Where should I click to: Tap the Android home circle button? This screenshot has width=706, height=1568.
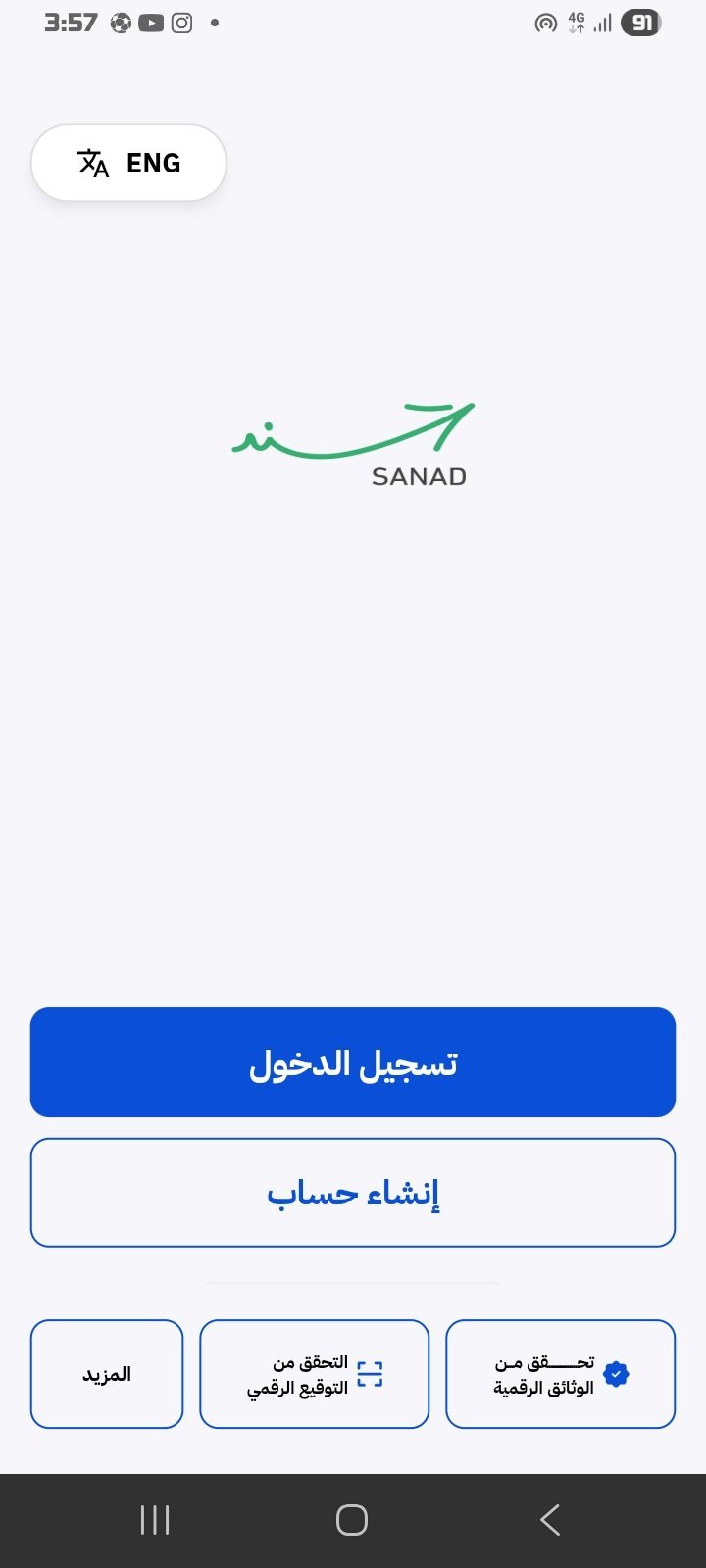point(351,1519)
